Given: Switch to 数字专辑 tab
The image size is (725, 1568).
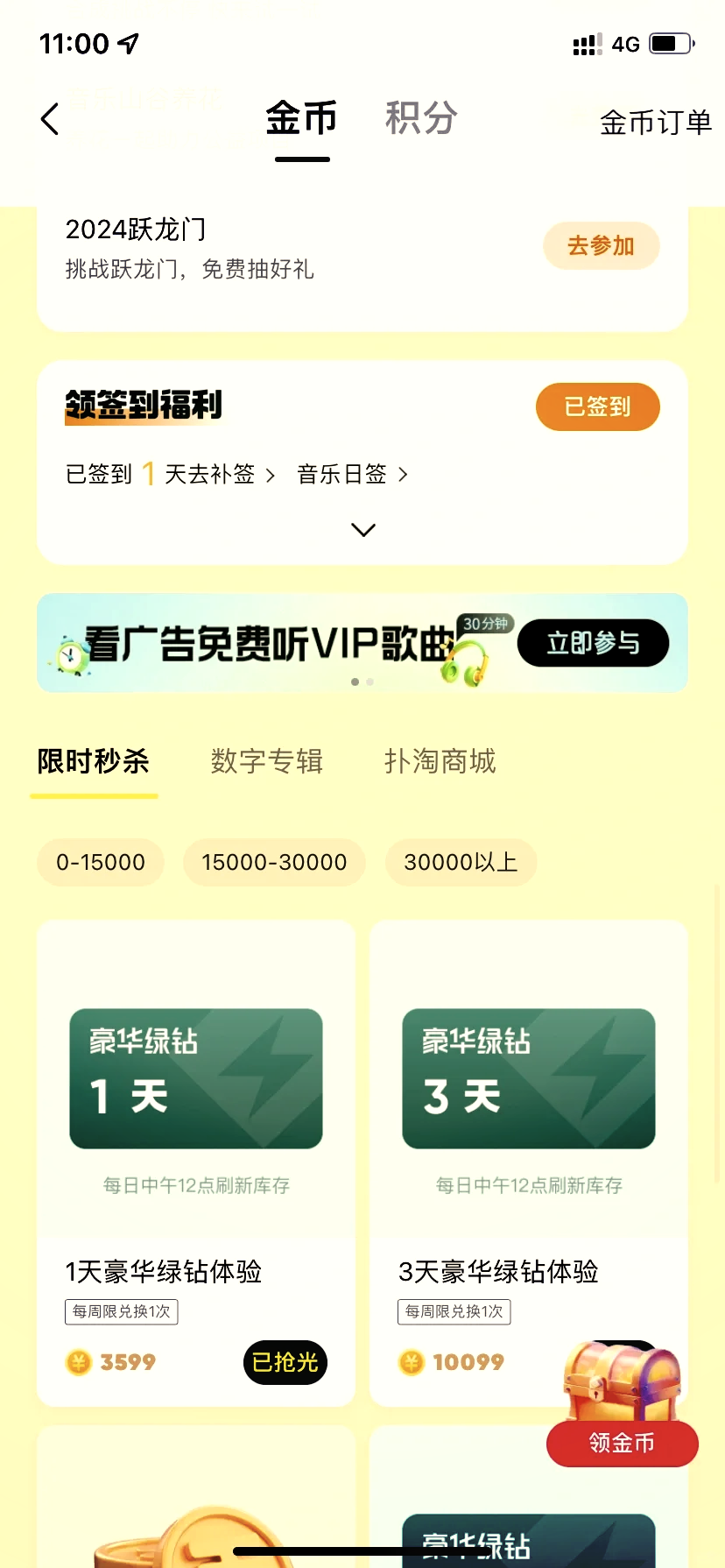Looking at the screenshot, I should (x=266, y=761).
